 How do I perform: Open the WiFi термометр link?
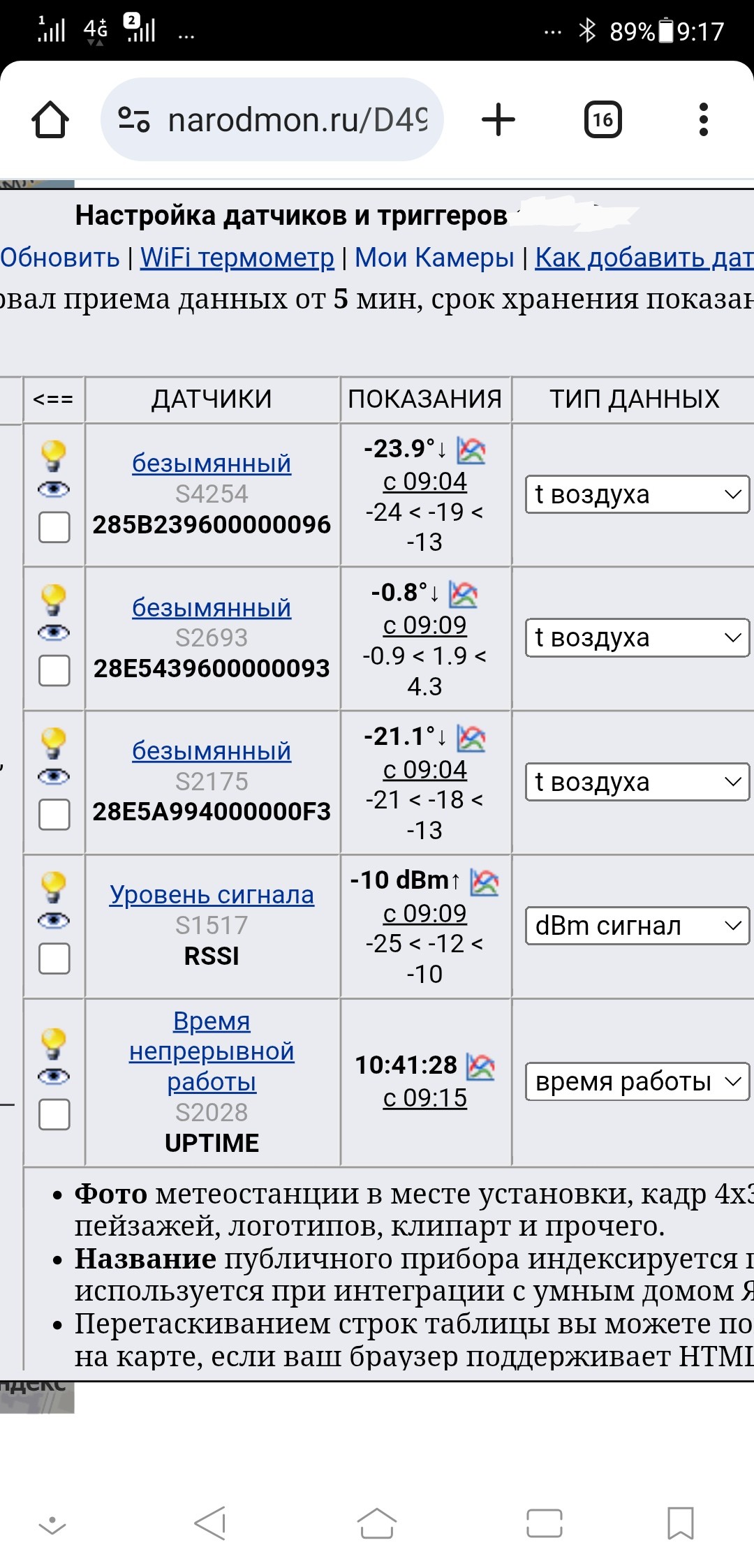point(237,258)
